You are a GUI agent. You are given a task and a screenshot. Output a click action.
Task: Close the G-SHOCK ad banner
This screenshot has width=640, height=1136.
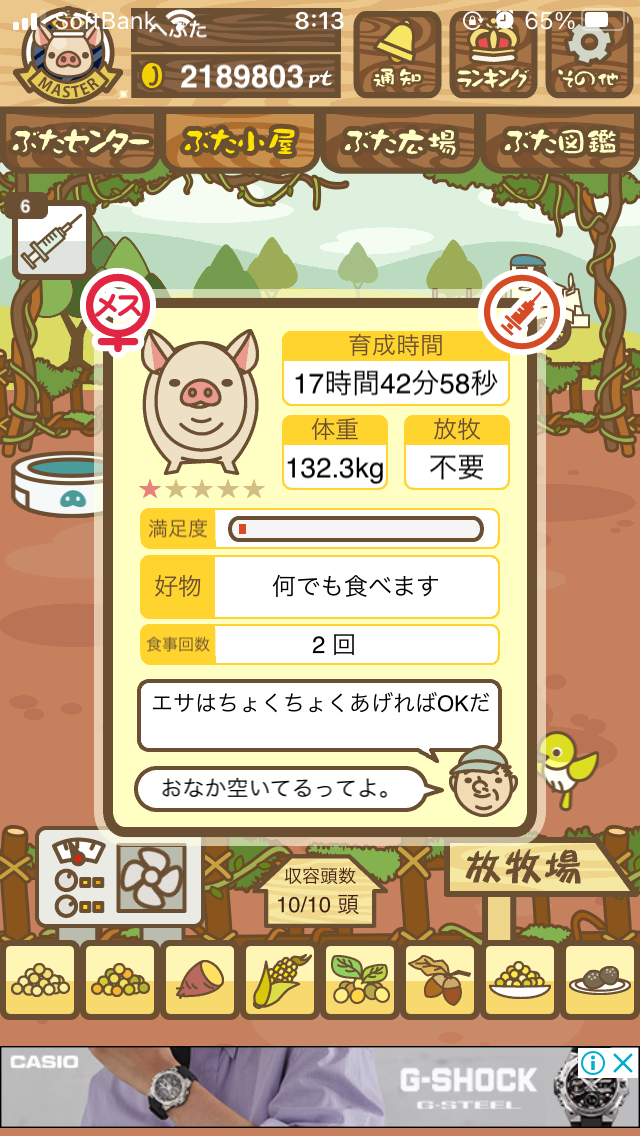(x=622, y=1064)
